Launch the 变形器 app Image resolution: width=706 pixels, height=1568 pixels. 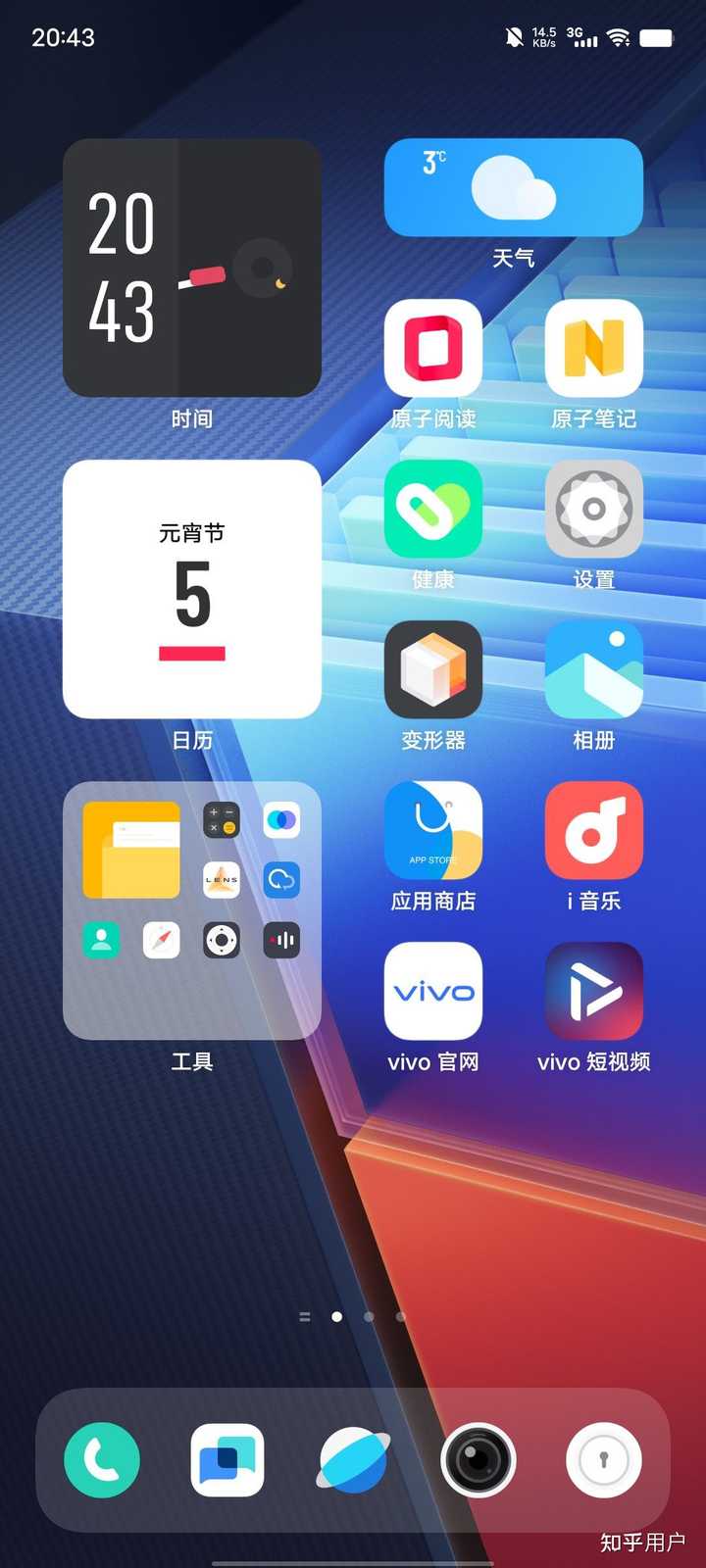pyautogui.click(x=433, y=671)
